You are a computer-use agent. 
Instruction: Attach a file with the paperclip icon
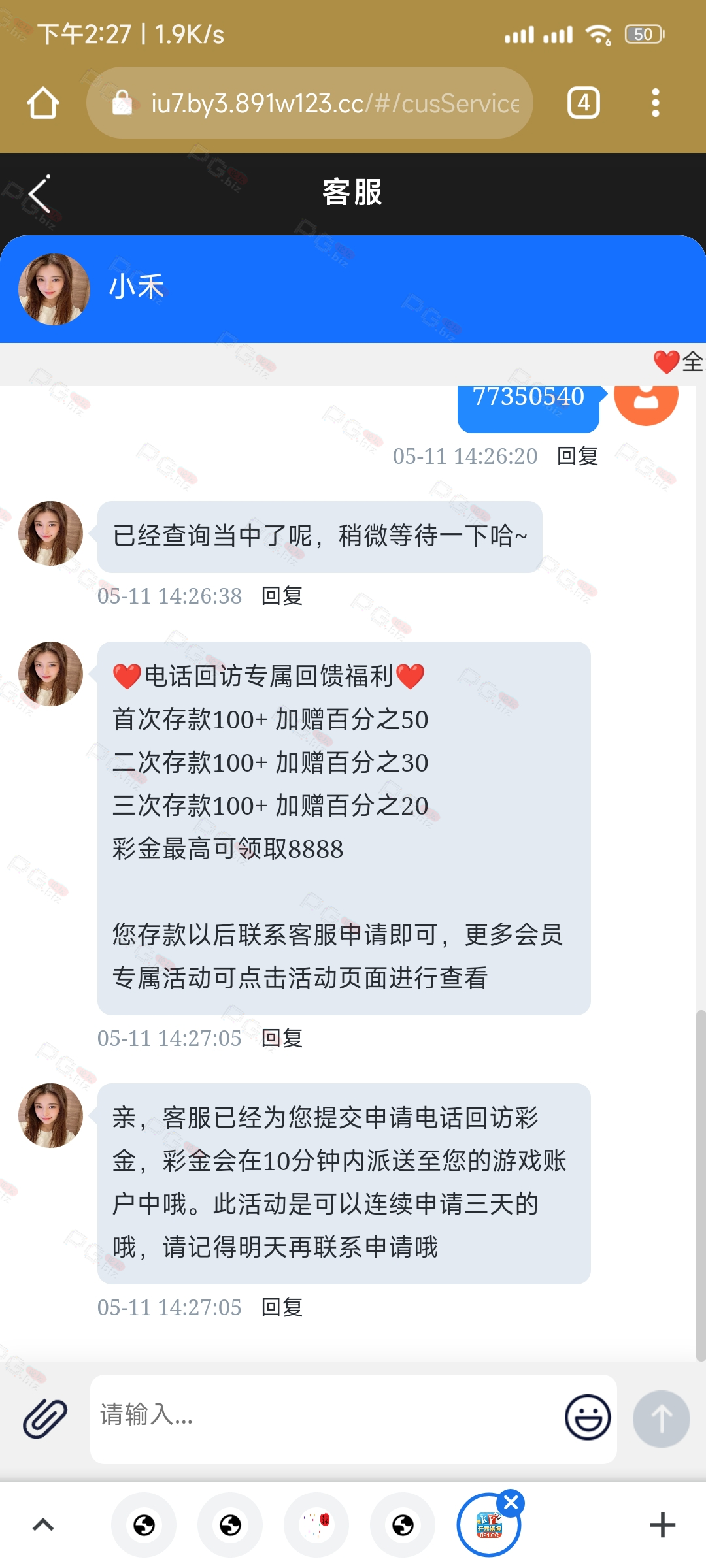point(45,1419)
